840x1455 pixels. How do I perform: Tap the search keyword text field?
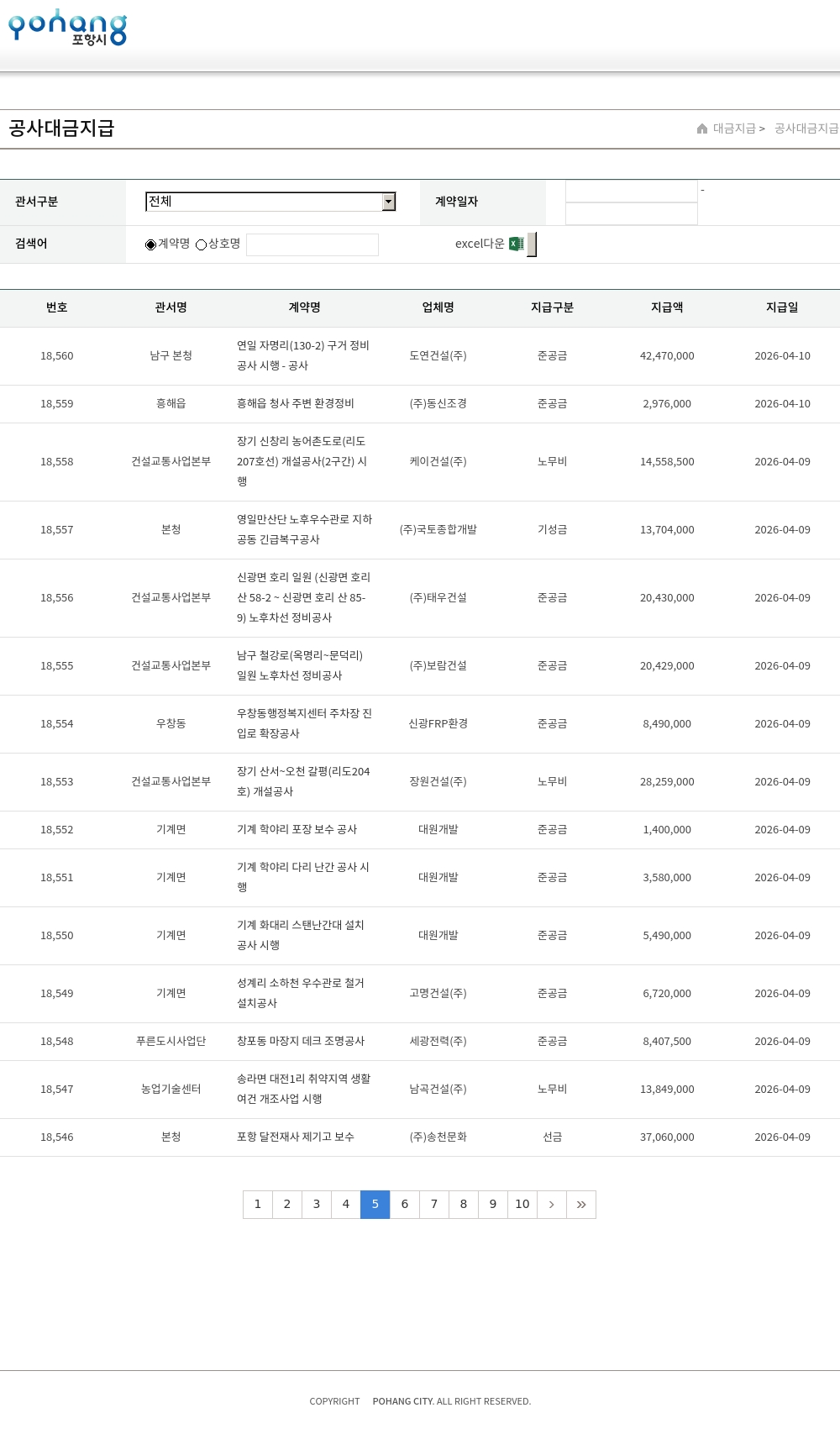[312, 244]
